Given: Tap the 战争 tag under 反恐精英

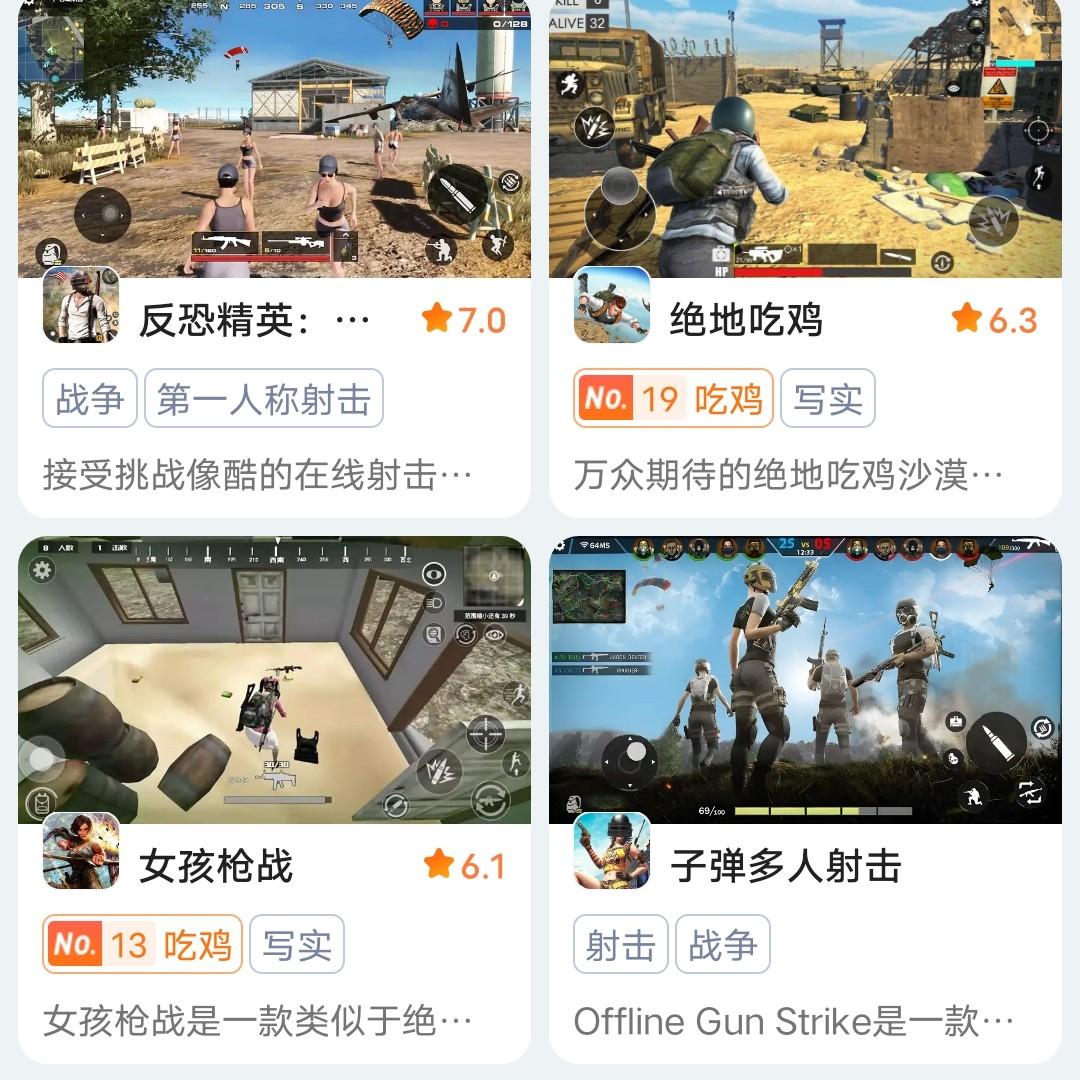Looking at the screenshot, I should click(x=90, y=399).
